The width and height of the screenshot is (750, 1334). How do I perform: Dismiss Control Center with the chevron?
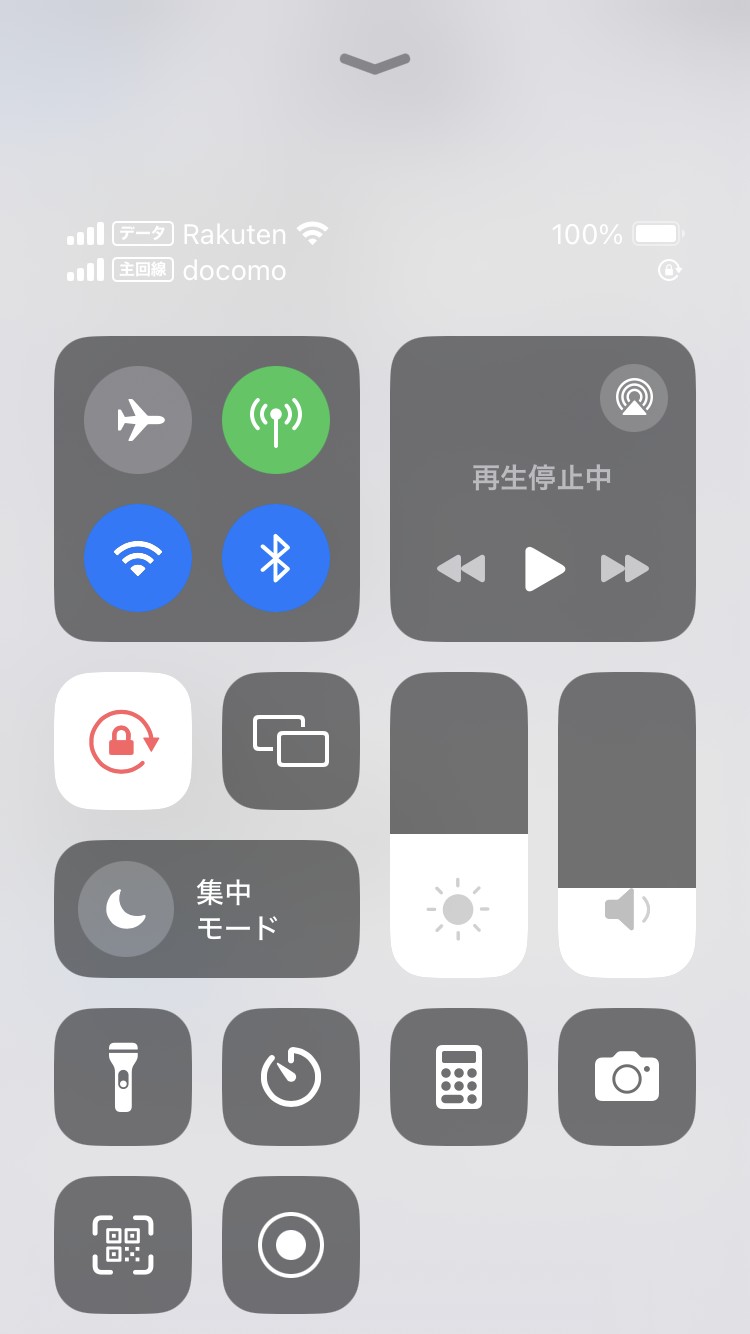375,63
